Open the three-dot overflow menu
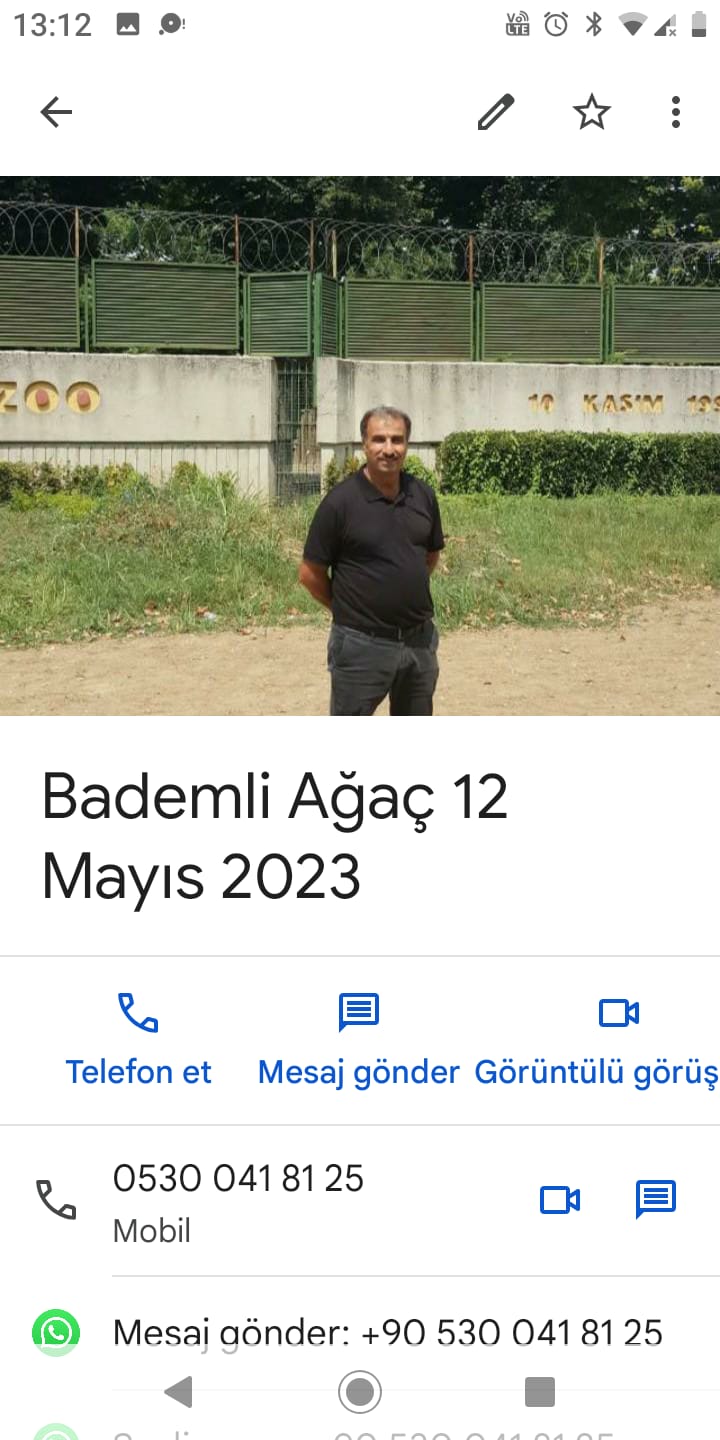The width and height of the screenshot is (720, 1440). point(676,113)
